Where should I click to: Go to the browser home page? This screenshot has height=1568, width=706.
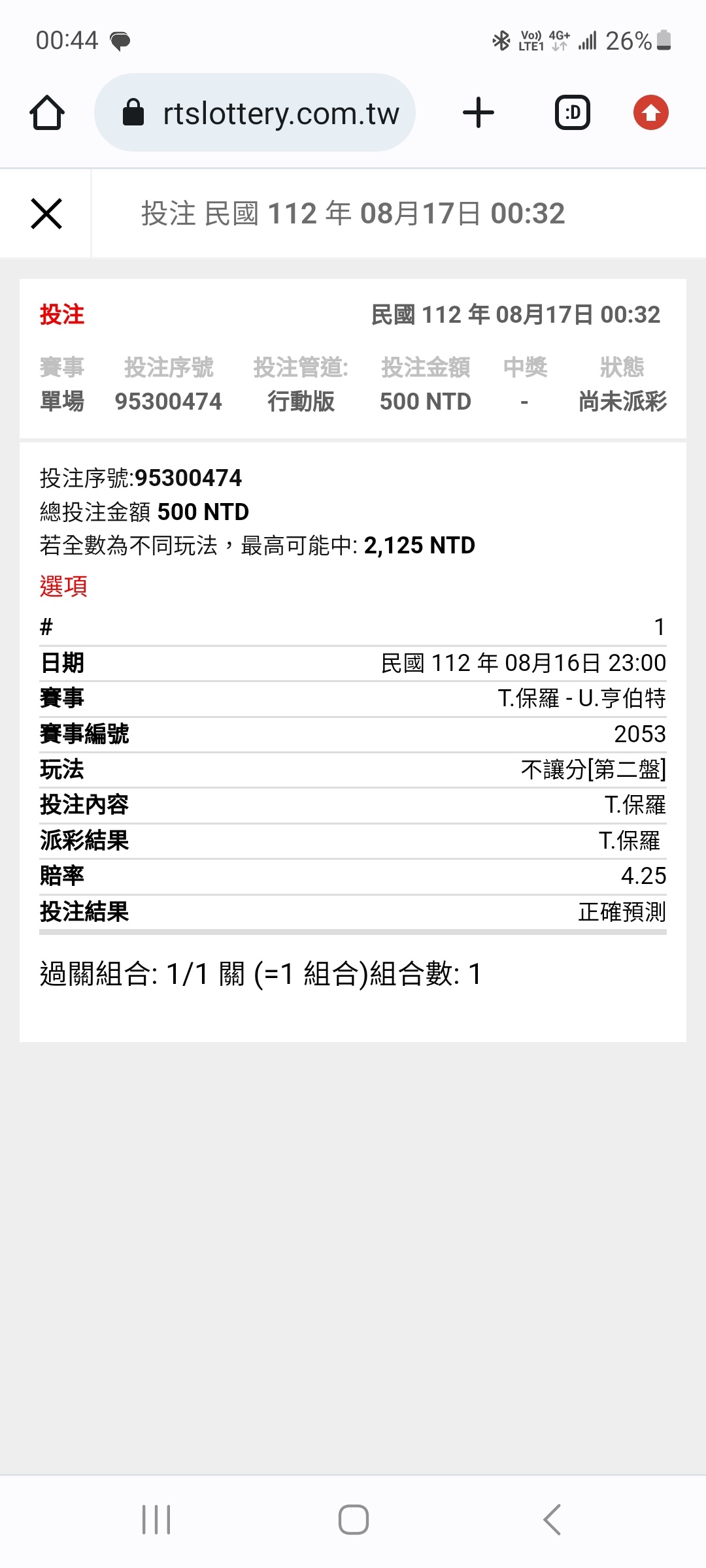tap(47, 113)
